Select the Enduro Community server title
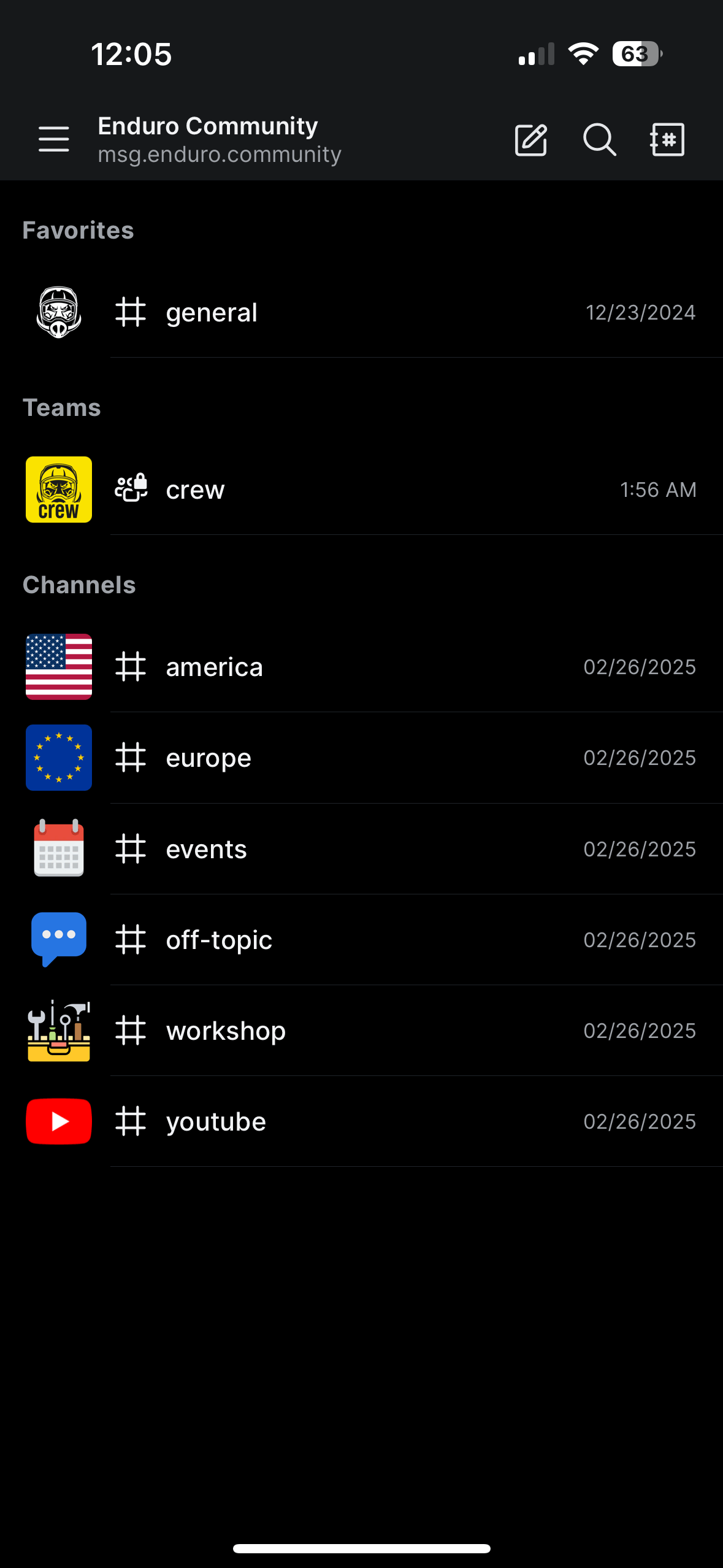723x1568 pixels. coord(208,126)
